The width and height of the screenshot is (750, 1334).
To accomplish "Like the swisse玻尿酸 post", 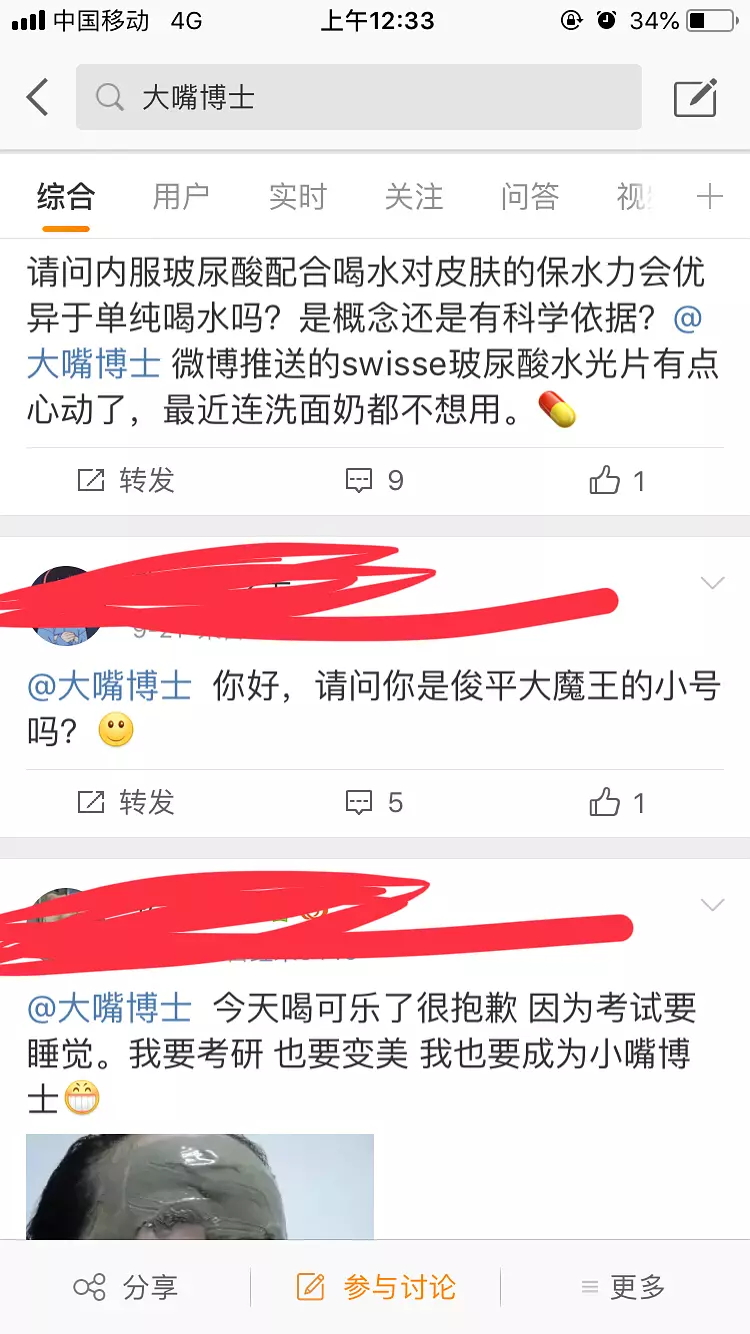I will [617, 481].
